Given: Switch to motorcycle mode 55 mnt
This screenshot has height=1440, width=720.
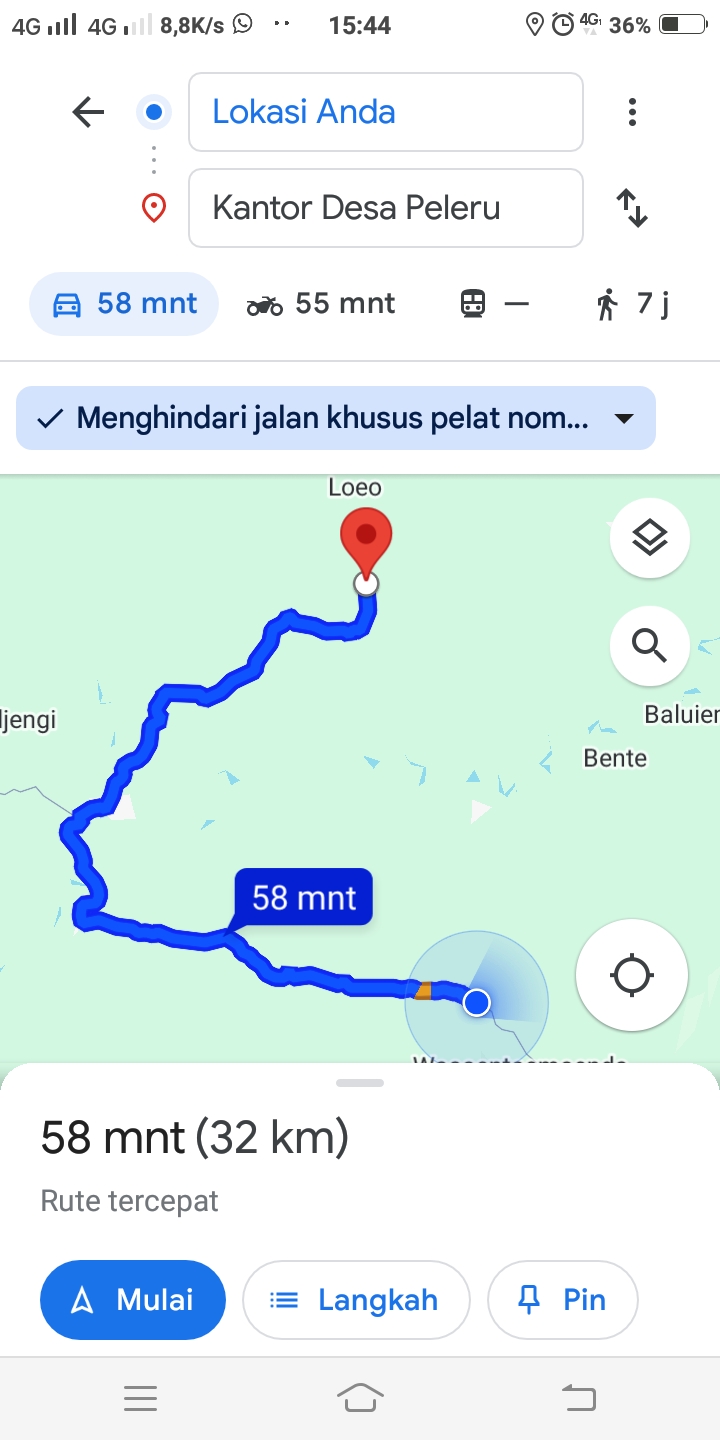Looking at the screenshot, I should tap(320, 304).
